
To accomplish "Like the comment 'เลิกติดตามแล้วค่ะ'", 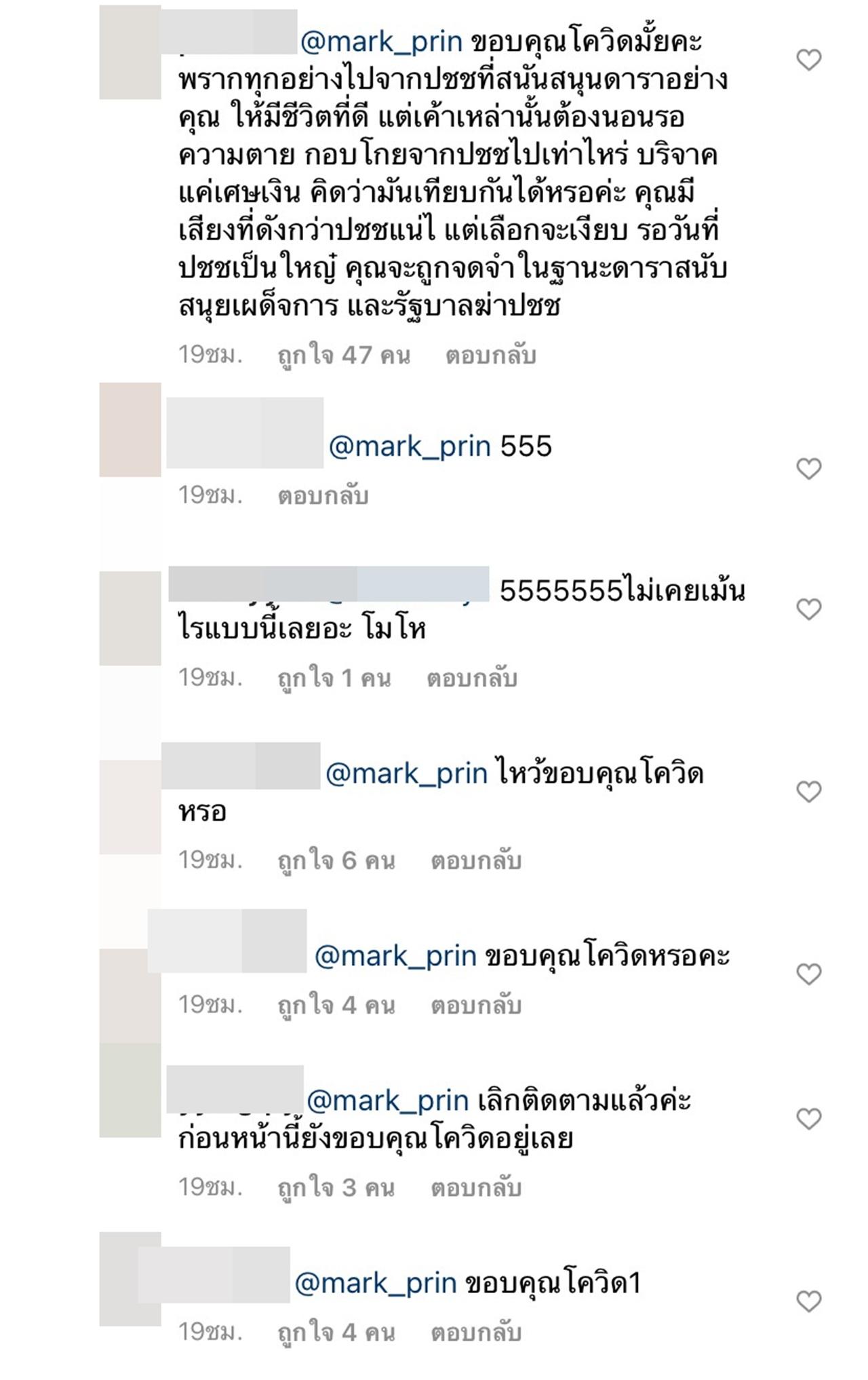I will coord(808,1118).
